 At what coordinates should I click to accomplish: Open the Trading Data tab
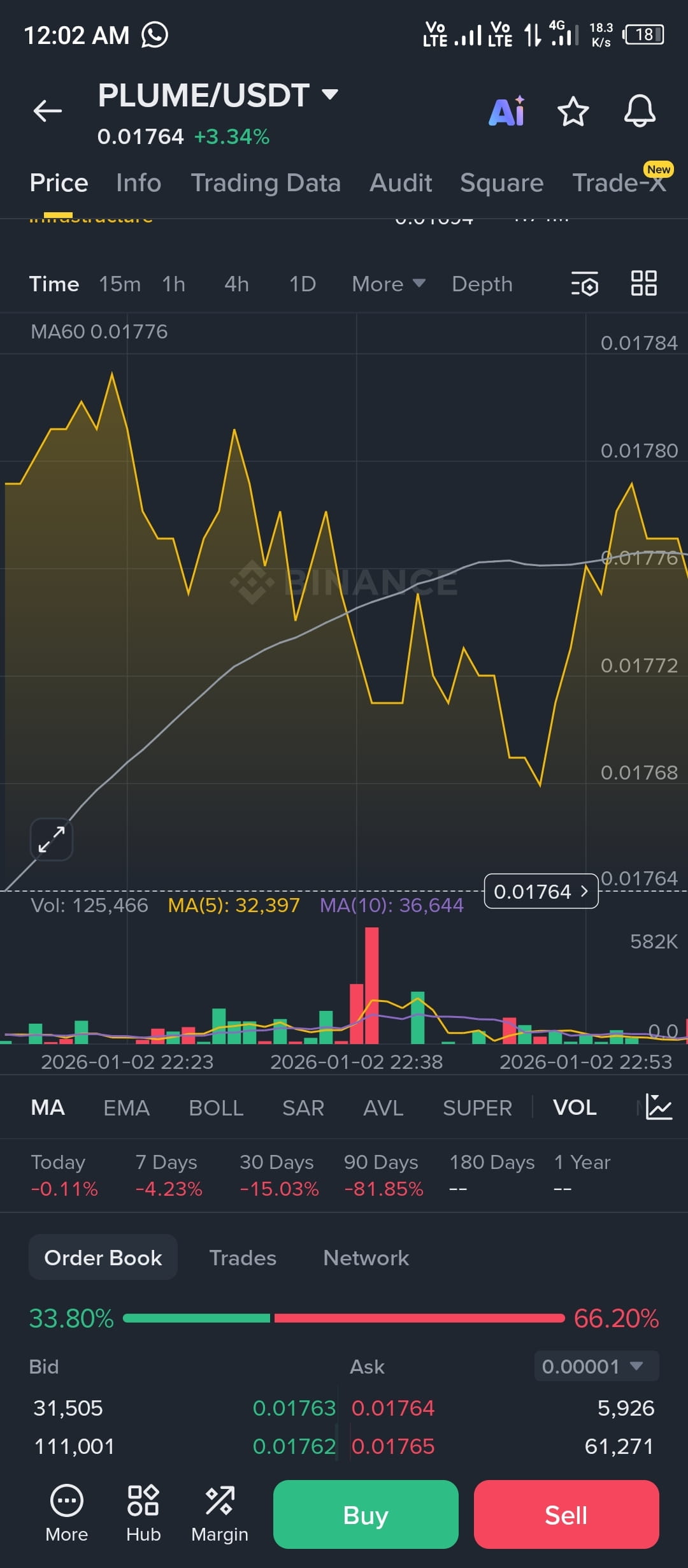point(266,183)
